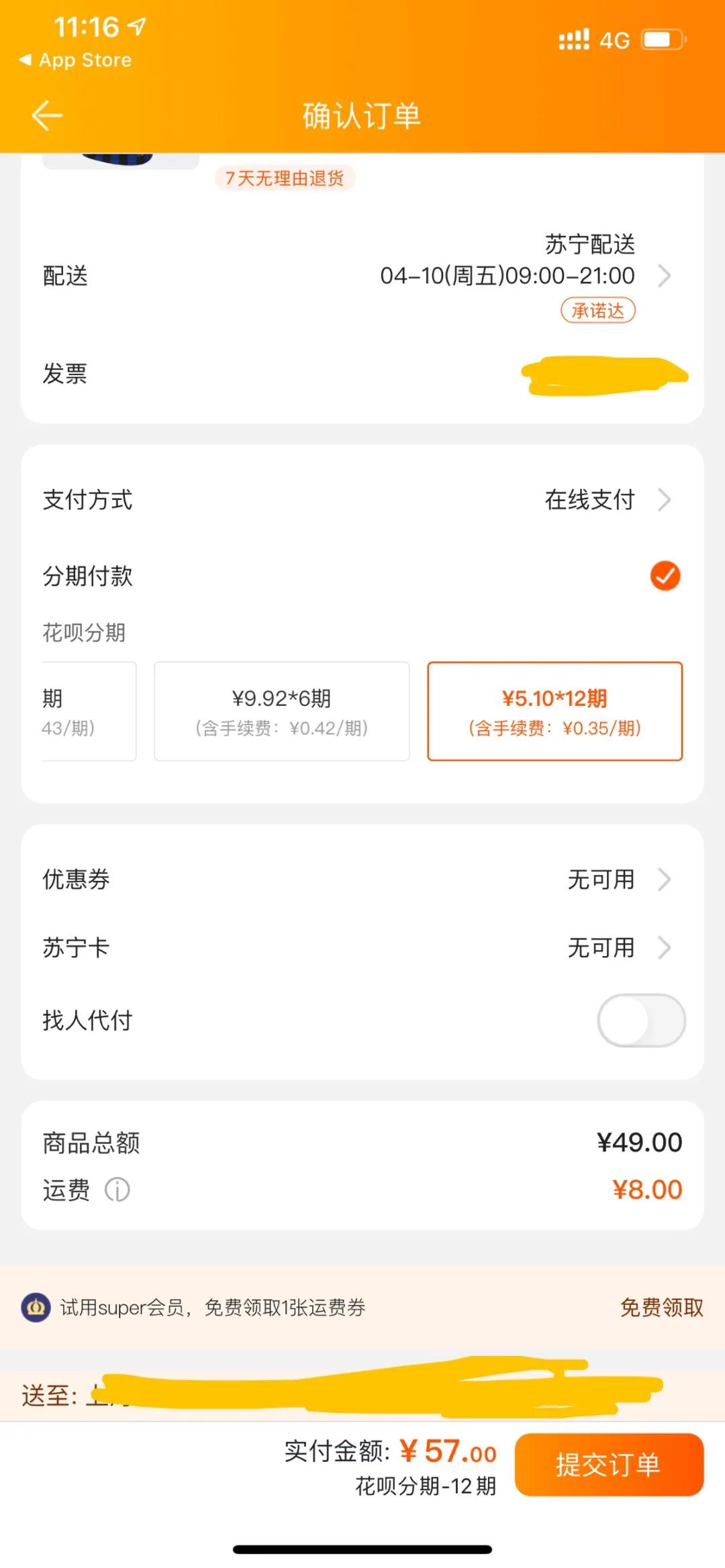Open the 发票 invoice row
725x1568 pixels.
(x=362, y=374)
